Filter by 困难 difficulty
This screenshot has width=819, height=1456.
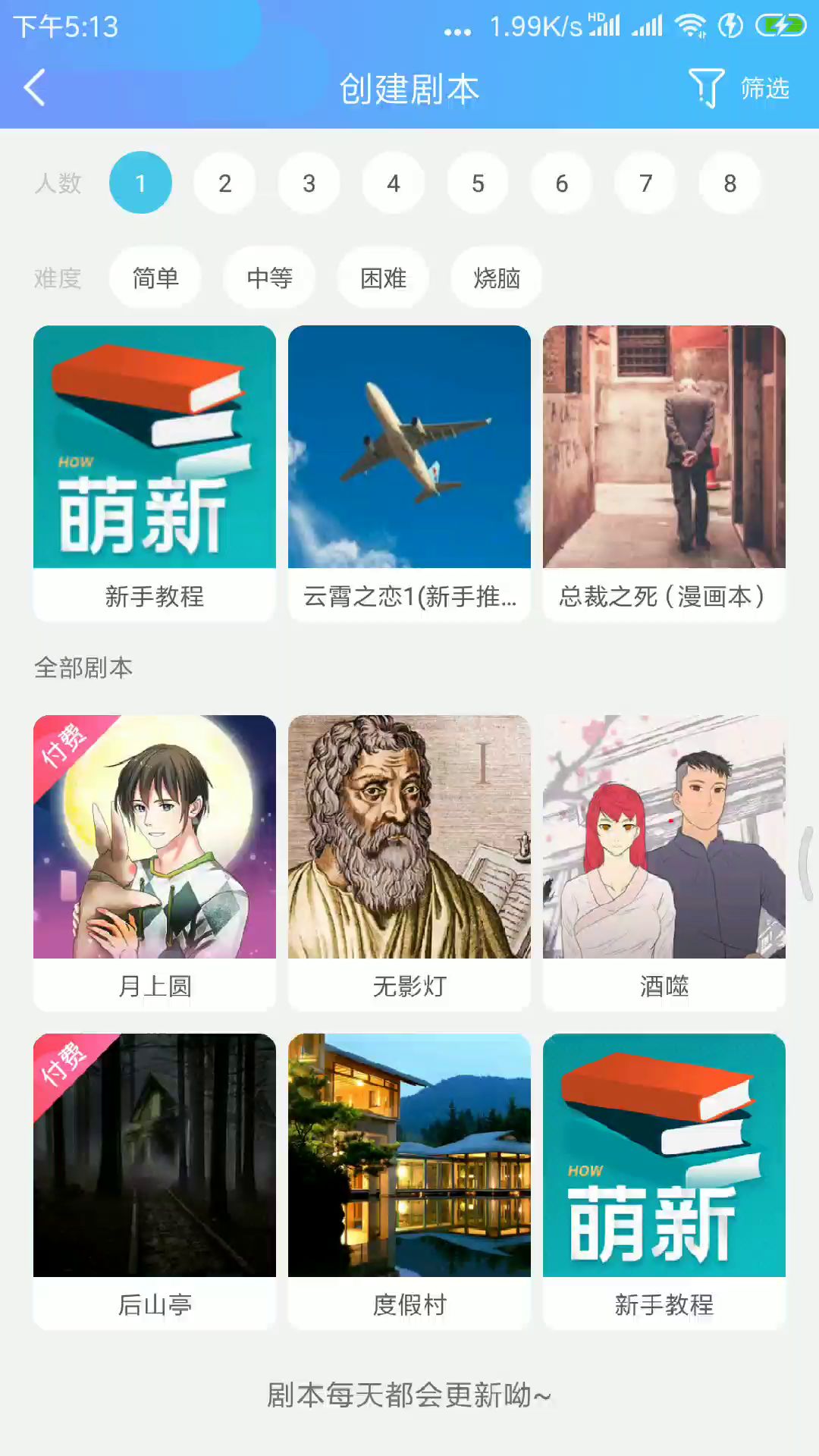coord(383,278)
